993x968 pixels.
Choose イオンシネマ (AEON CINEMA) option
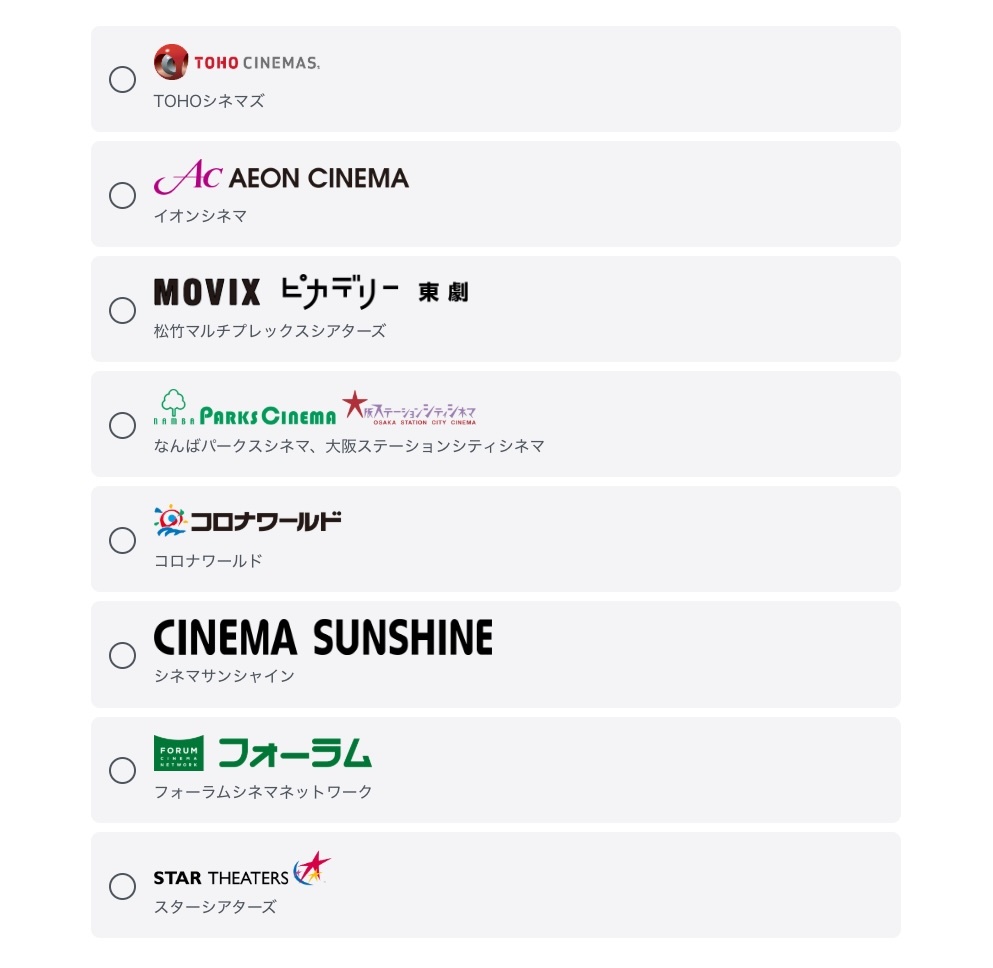point(122,195)
